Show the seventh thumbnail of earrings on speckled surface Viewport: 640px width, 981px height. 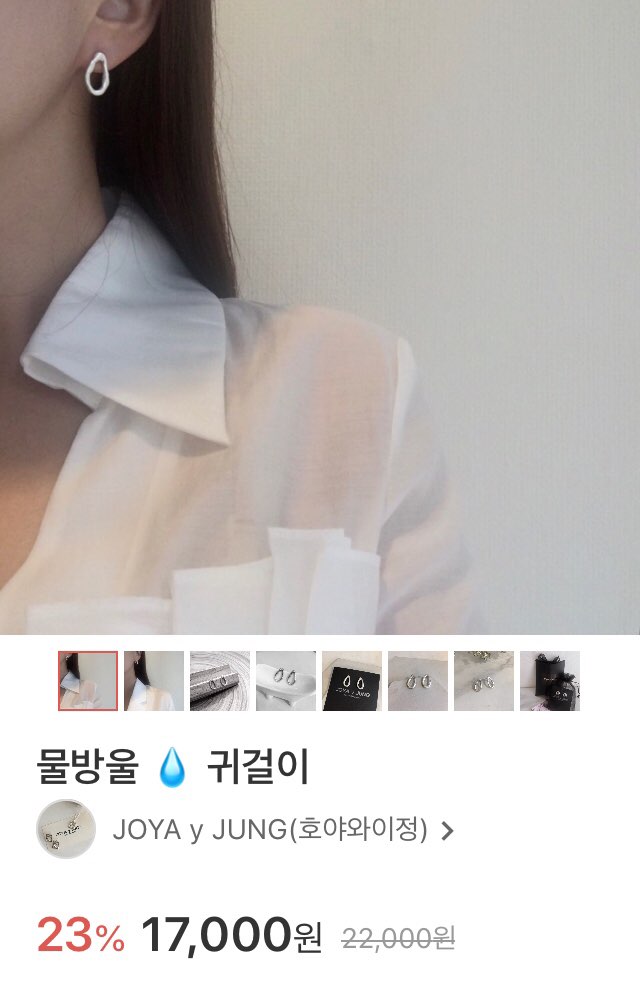tap(484, 681)
